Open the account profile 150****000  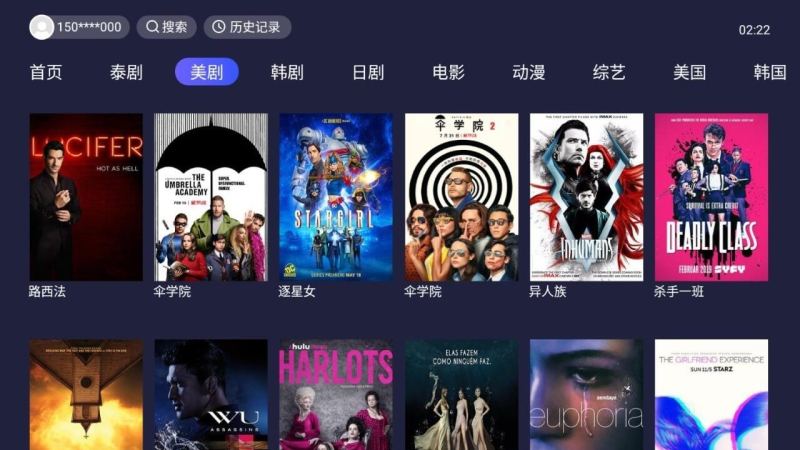[x=78, y=27]
